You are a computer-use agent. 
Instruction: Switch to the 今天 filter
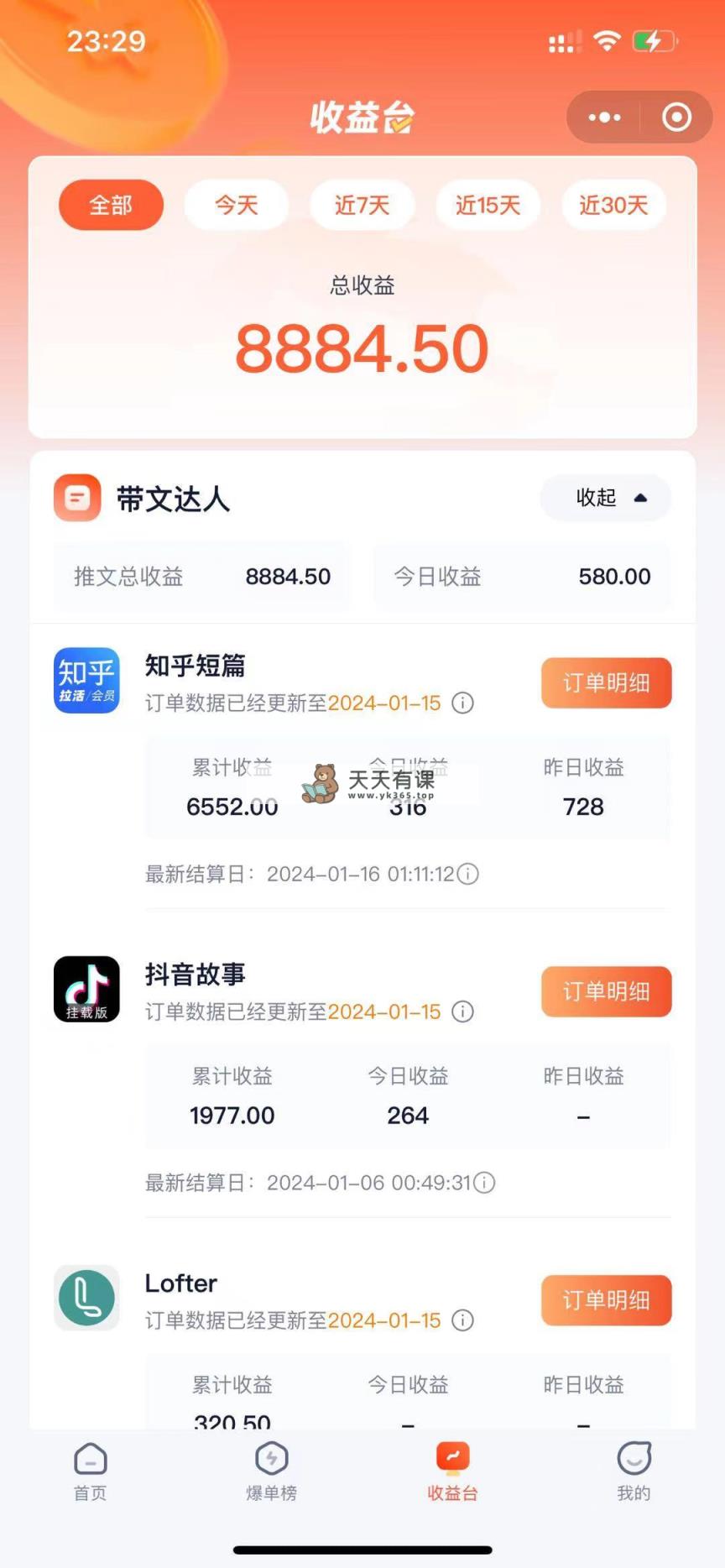pyautogui.click(x=237, y=205)
